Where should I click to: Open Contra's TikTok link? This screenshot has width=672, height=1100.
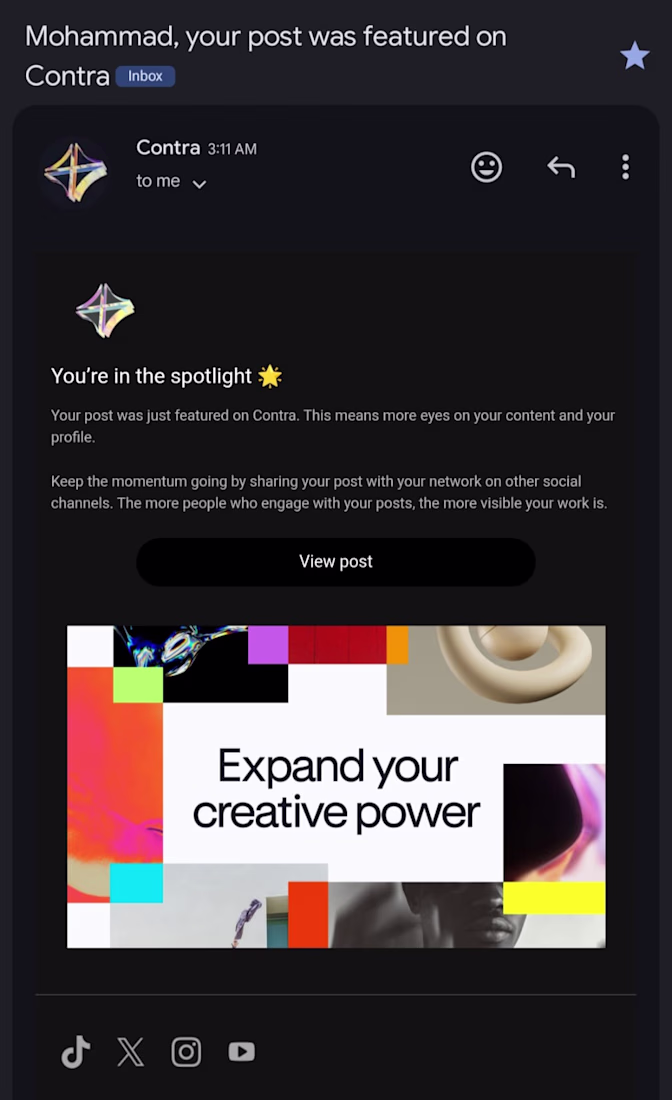click(76, 1052)
